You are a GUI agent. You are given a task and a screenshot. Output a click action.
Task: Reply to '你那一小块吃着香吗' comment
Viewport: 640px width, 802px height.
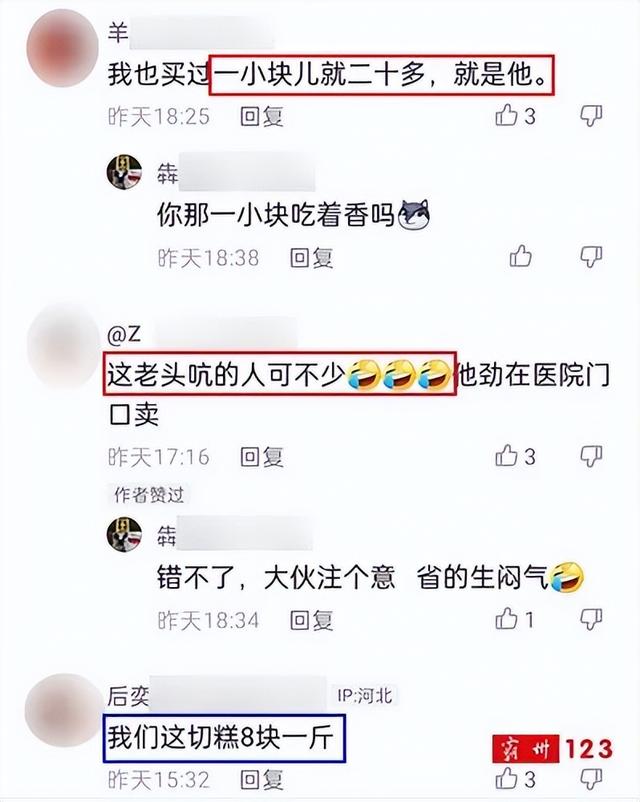pos(311,258)
